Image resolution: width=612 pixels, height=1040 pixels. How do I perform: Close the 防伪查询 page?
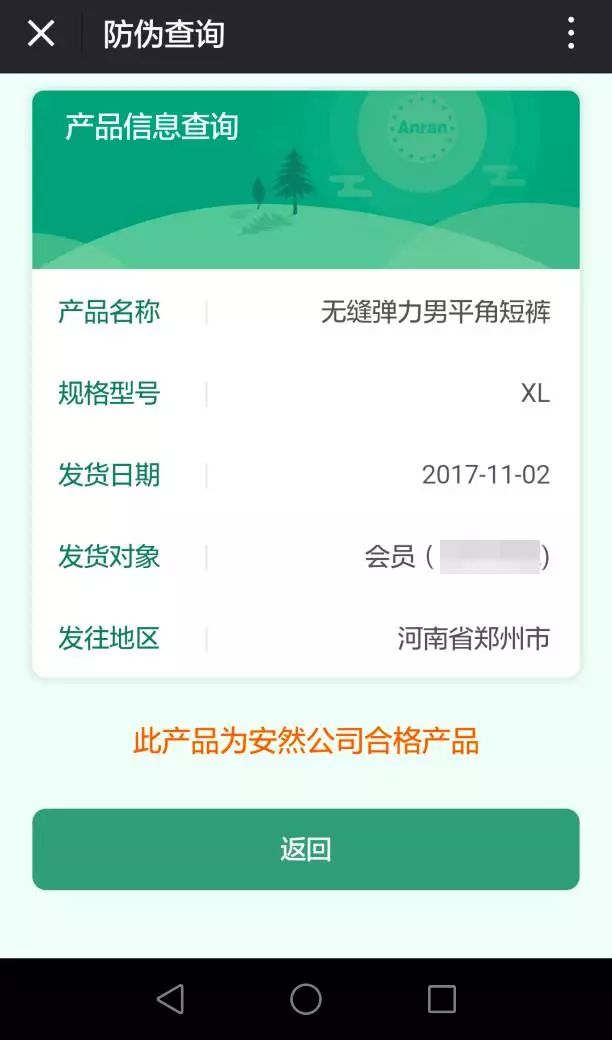(x=41, y=34)
